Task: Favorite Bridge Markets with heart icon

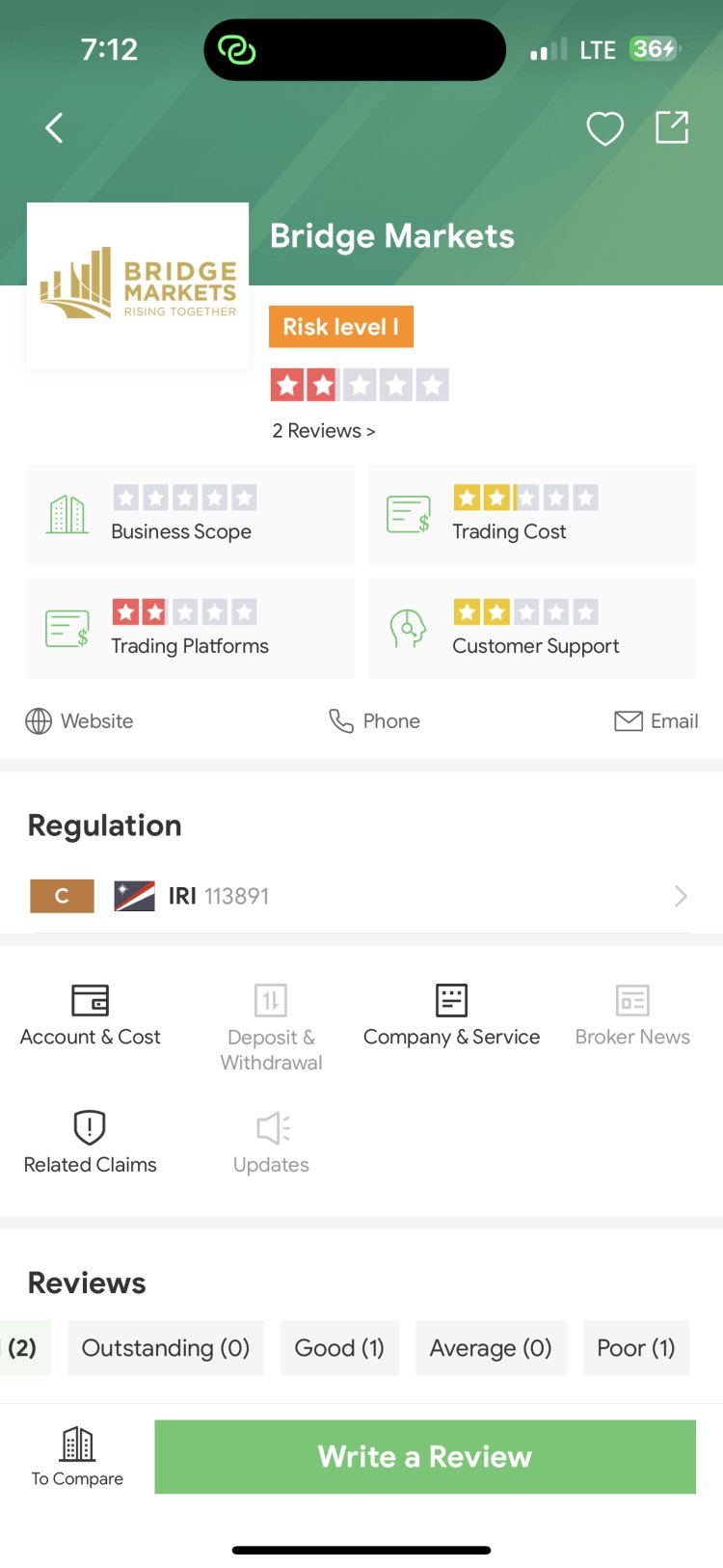Action: [x=605, y=127]
